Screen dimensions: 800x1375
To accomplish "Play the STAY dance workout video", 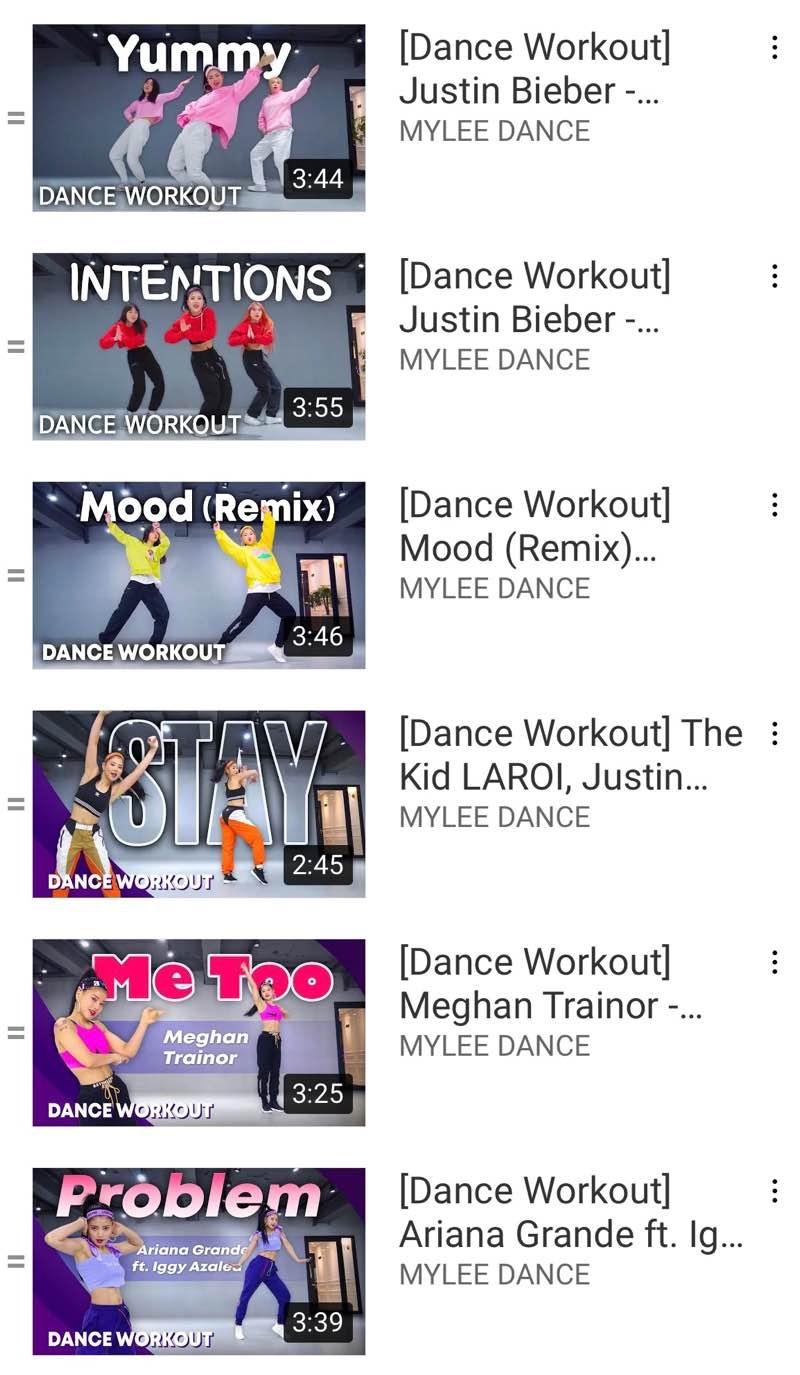I will point(198,804).
